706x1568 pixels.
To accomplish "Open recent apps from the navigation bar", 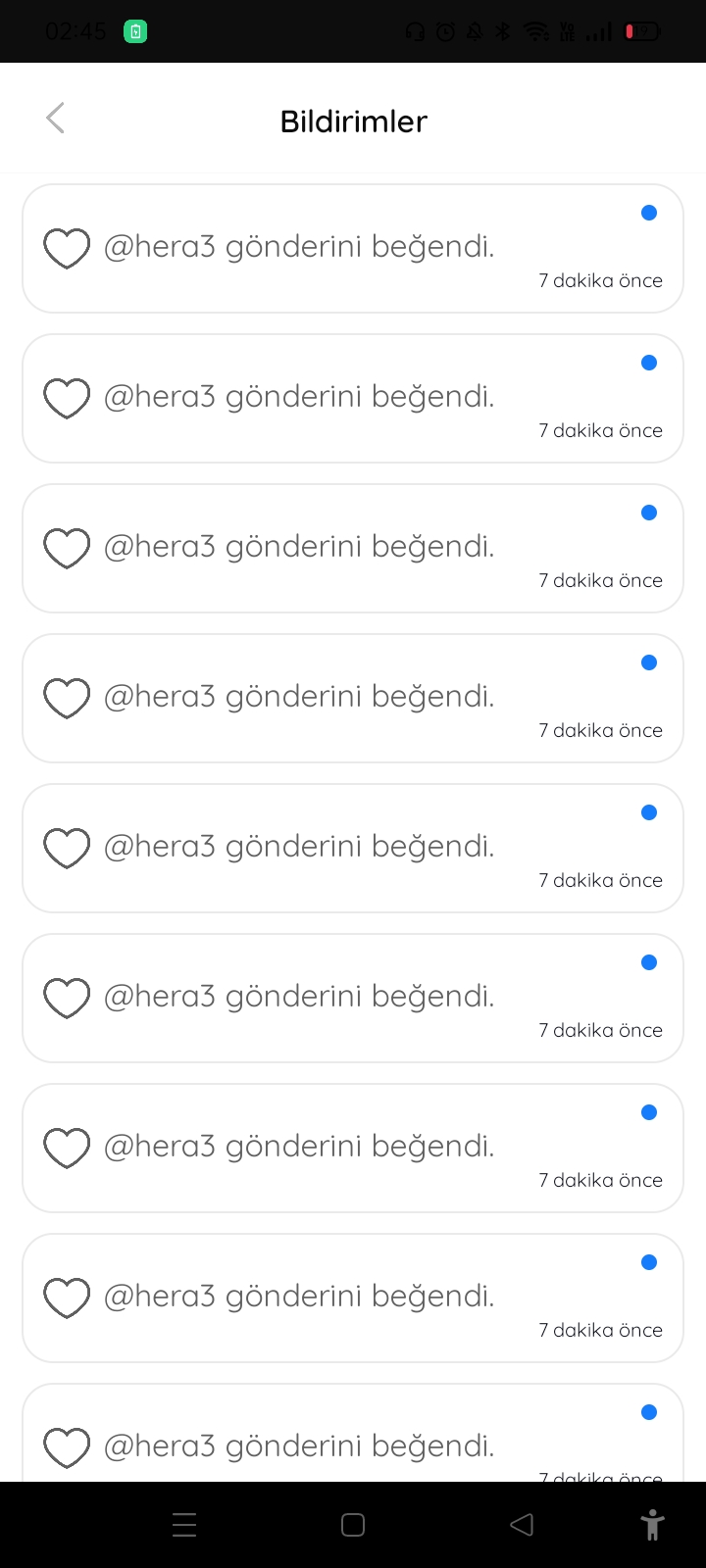I will tap(184, 1525).
